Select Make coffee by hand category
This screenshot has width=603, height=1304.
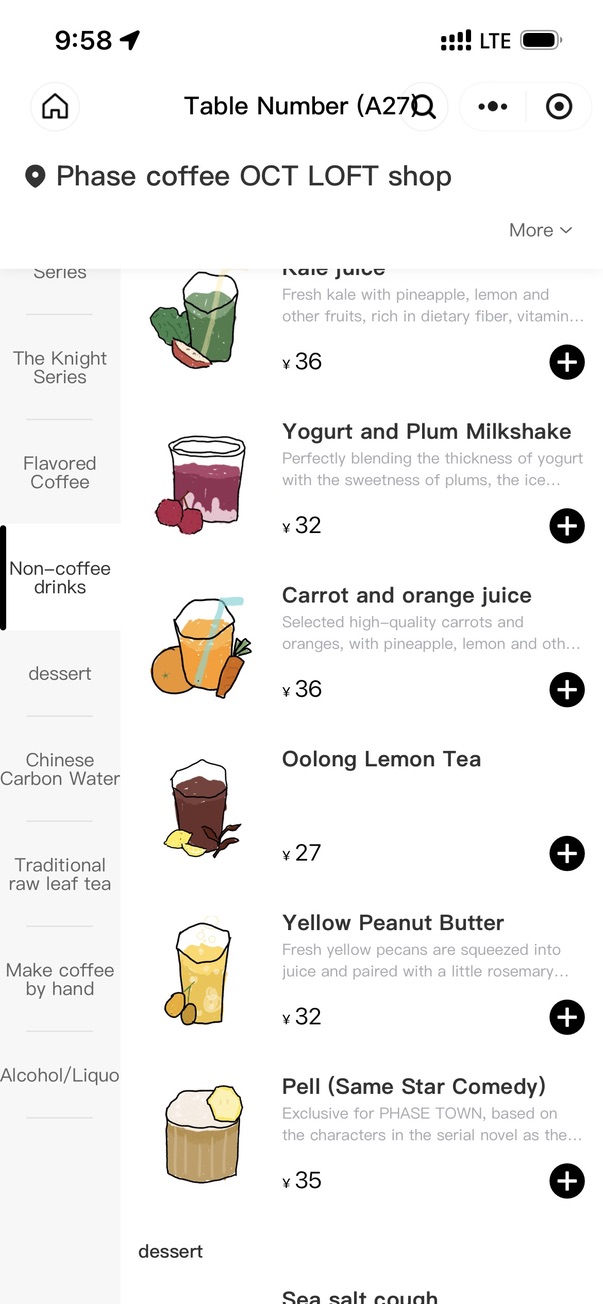[x=60, y=979]
